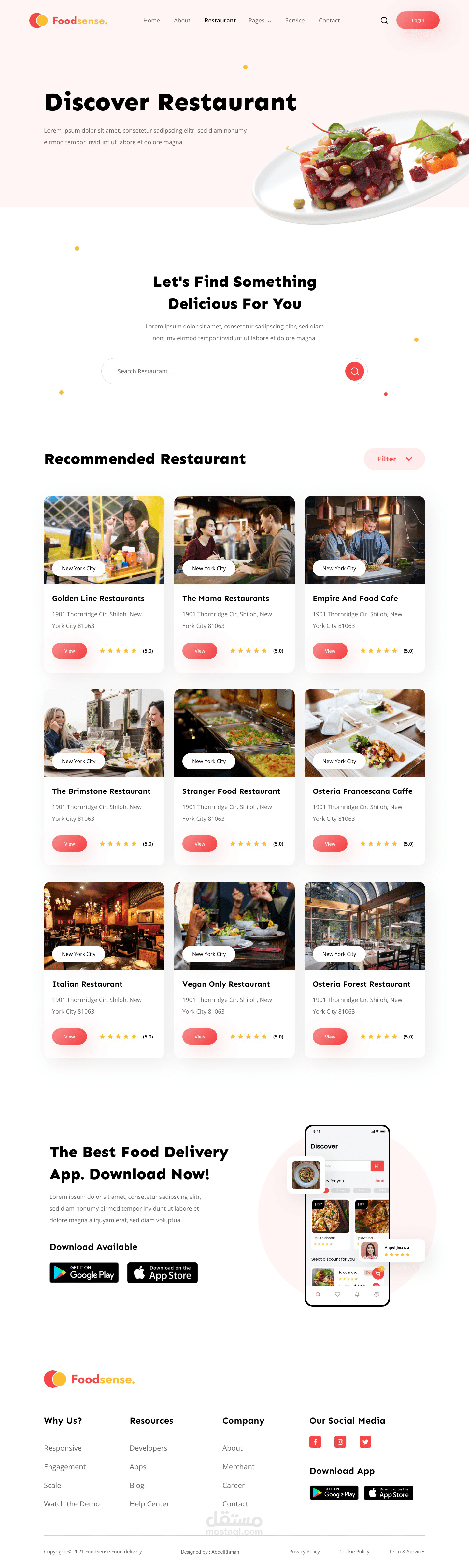This screenshot has height=1568, width=469.
Task: Open Contact in the top navigation
Action: [329, 21]
